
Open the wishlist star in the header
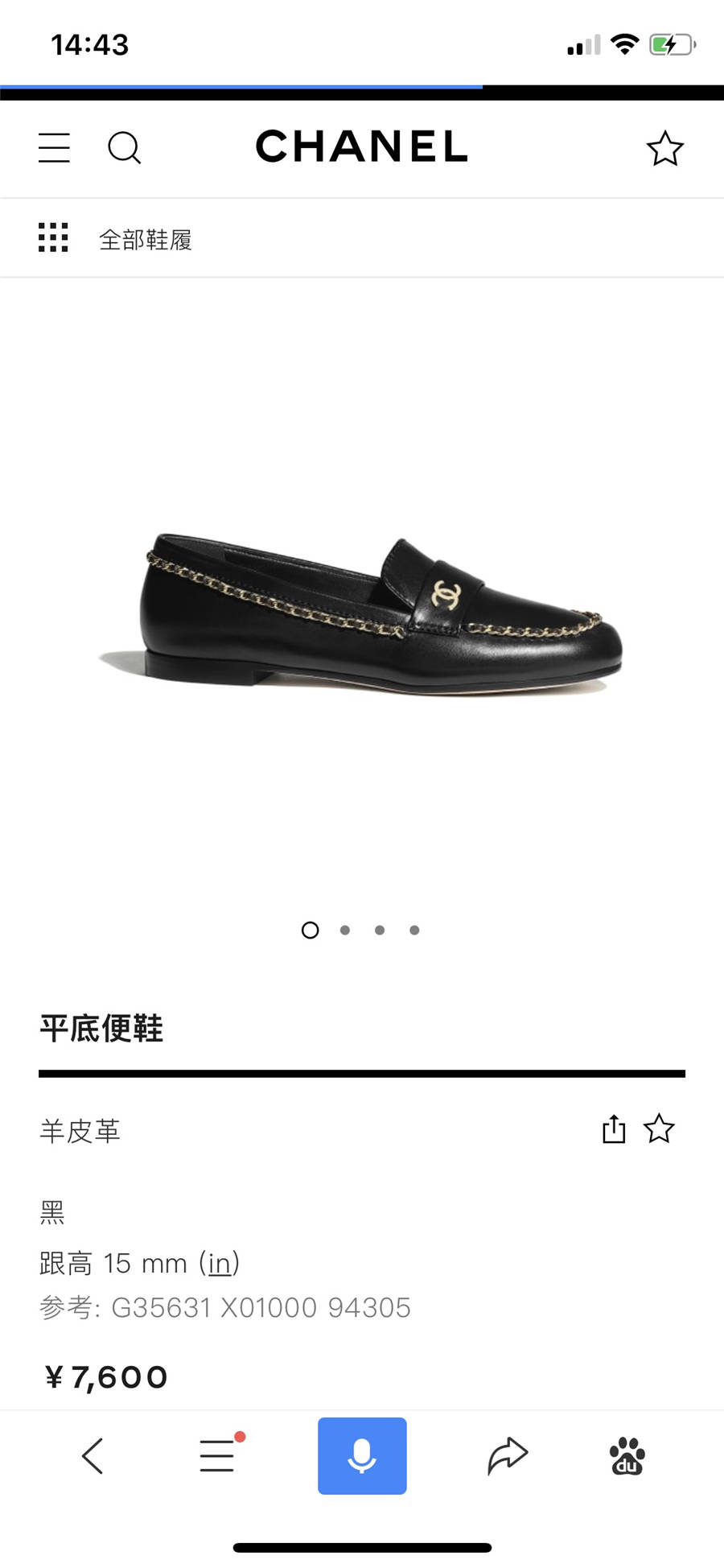pyautogui.click(x=664, y=148)
